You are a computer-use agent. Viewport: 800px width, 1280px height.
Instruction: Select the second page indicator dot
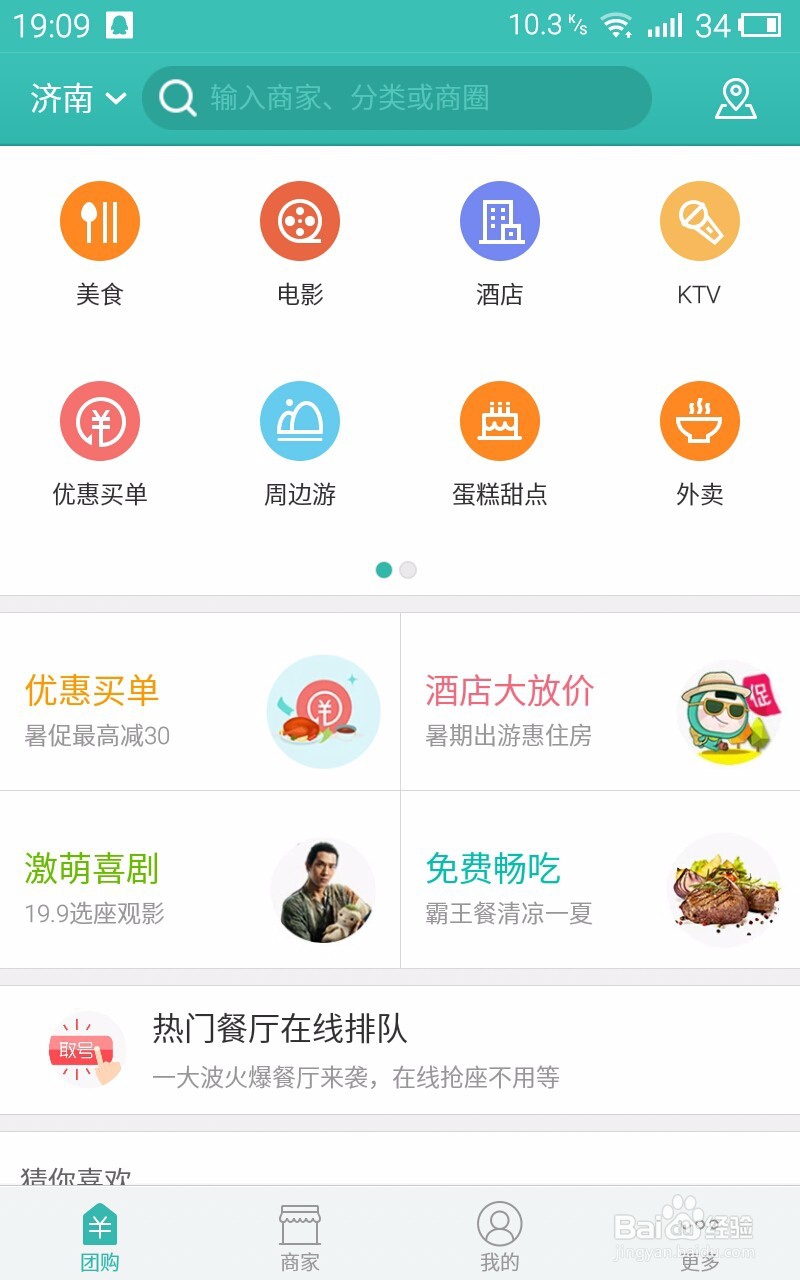click(408, 569)
